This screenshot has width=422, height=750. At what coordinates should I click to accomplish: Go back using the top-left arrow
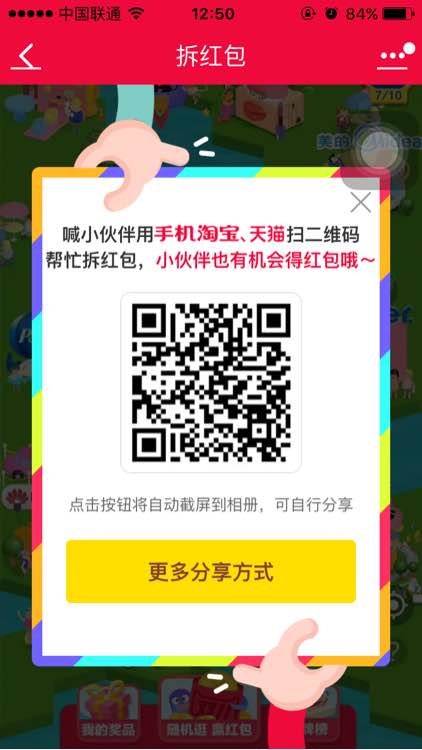click(26, 57)
